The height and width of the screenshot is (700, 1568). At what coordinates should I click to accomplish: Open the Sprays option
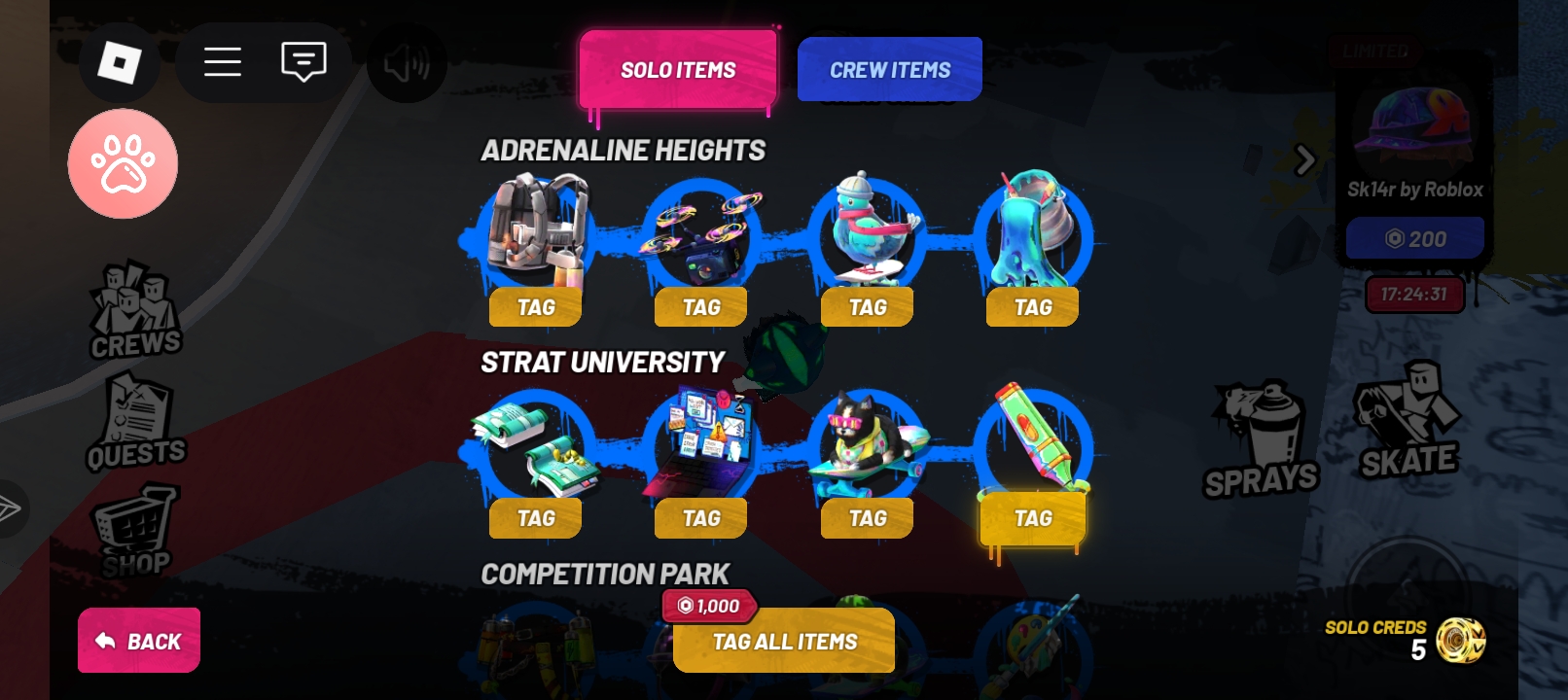click(x=1261, y=441)
